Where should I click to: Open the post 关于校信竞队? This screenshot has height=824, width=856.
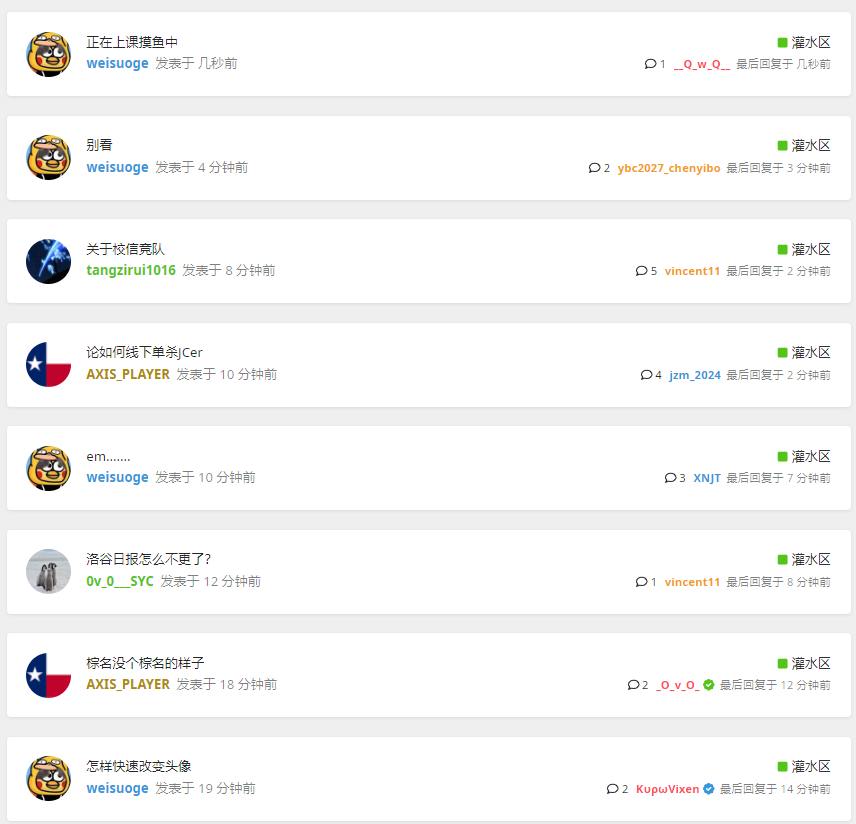pos(126,249)
